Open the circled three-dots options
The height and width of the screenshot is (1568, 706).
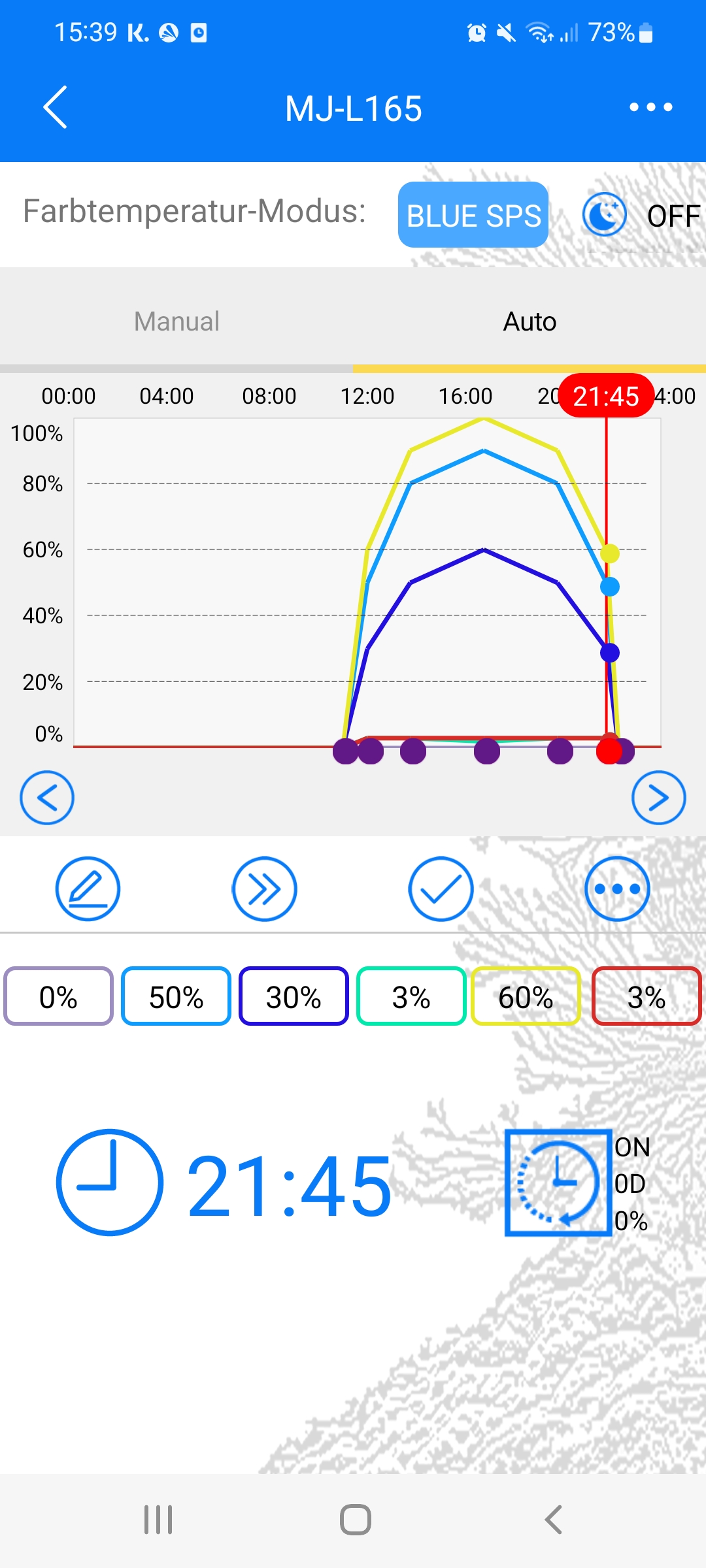(617, 889)
